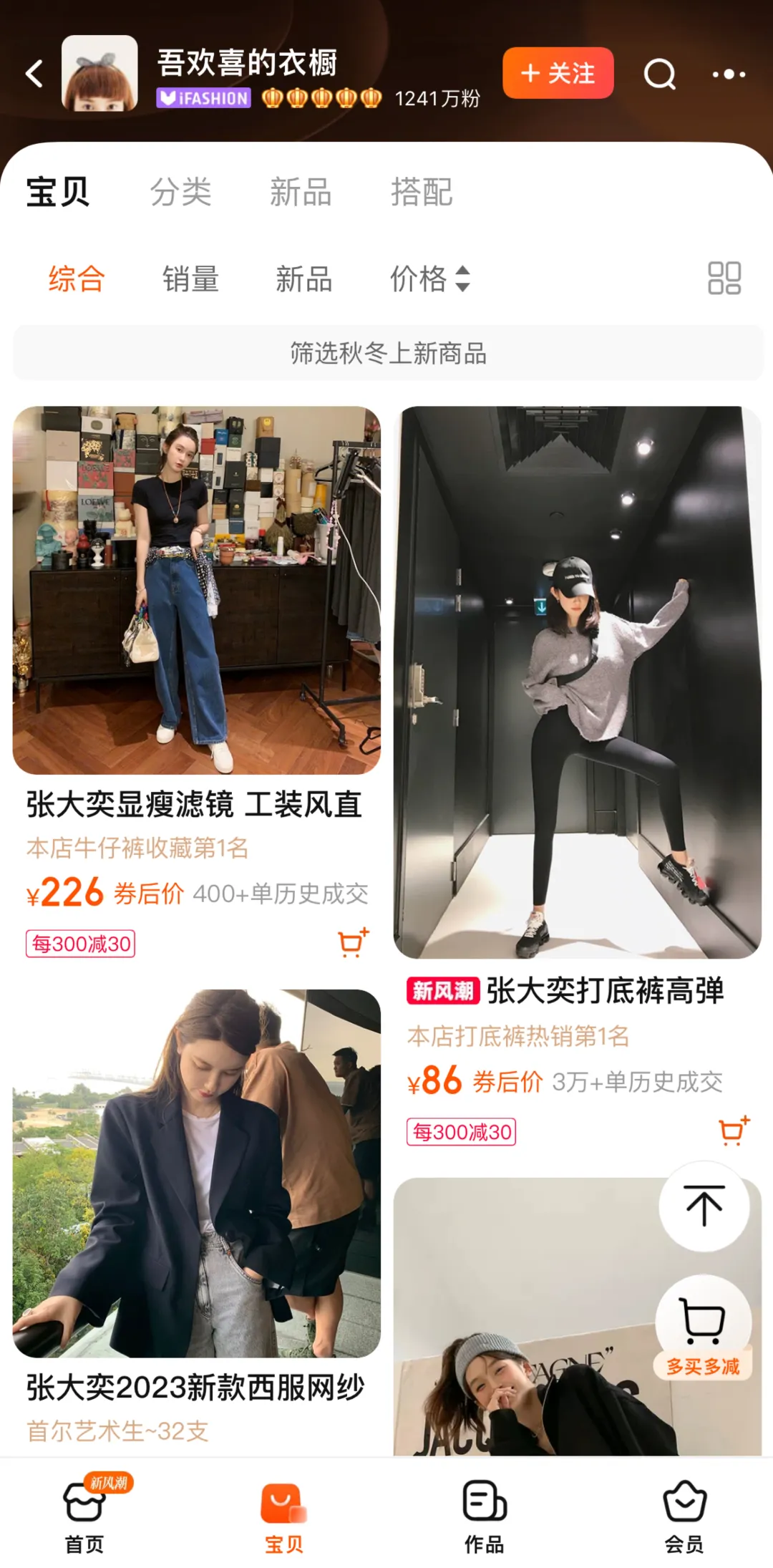The height and width of the screenshot is (1568, 773).
Task: Switch to the 新品 top tab
Action: click(x=301, y=192)
